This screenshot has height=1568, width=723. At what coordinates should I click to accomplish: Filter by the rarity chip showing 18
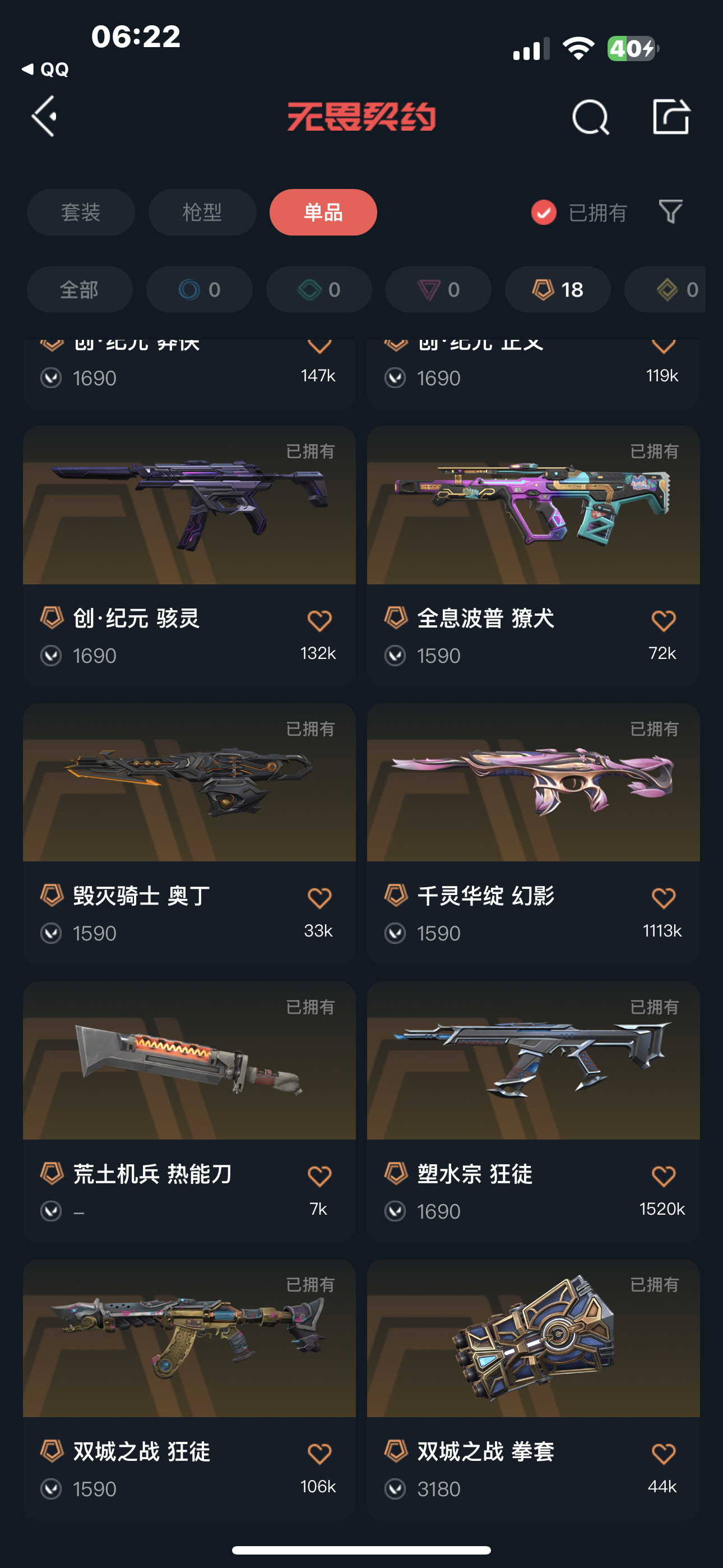pyautogui.click(x=558, y=290)
